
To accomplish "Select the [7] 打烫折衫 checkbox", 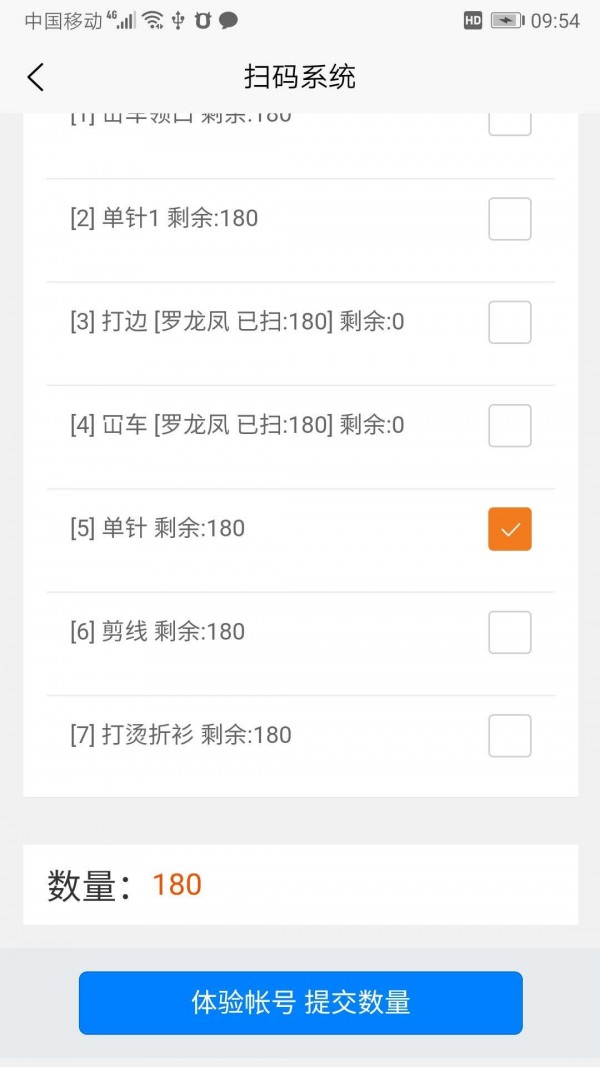I will click(x=510, y=736).
